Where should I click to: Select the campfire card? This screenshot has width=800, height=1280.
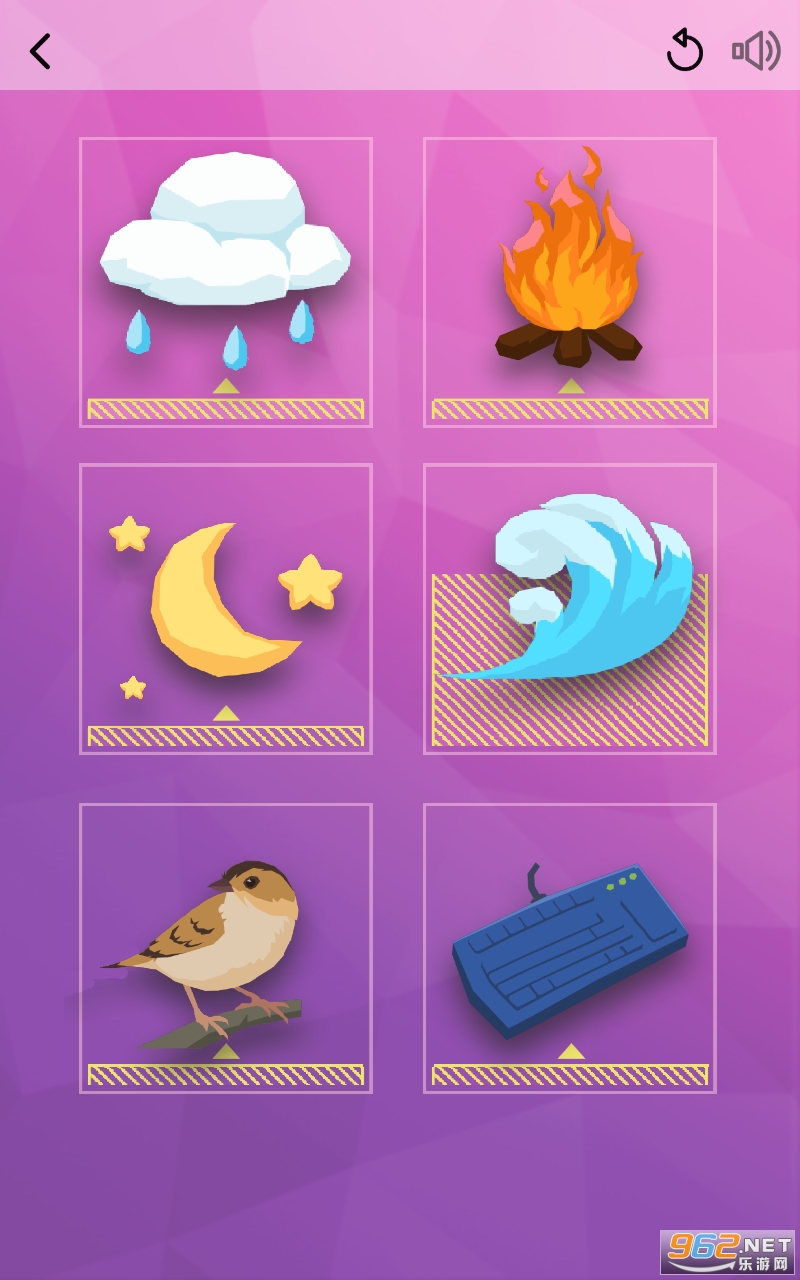coord(570,282)
